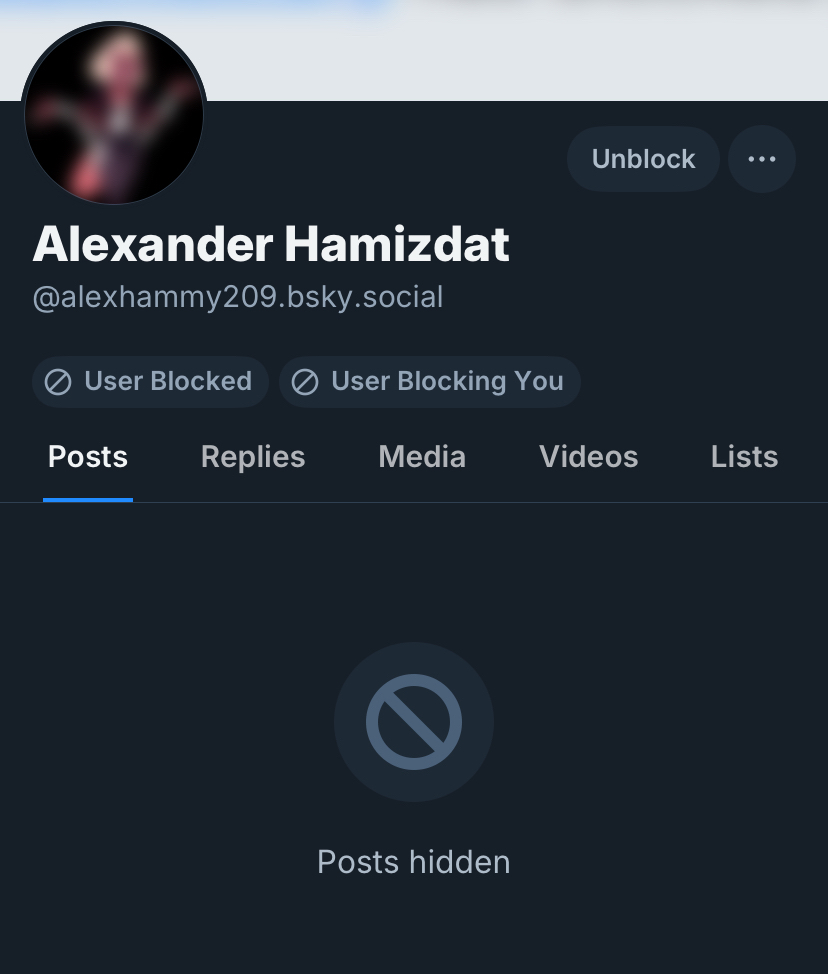Go to the Lists tab
Image resolution: width=828 pixels, height=974 pixels.
(x=744, y=457)
